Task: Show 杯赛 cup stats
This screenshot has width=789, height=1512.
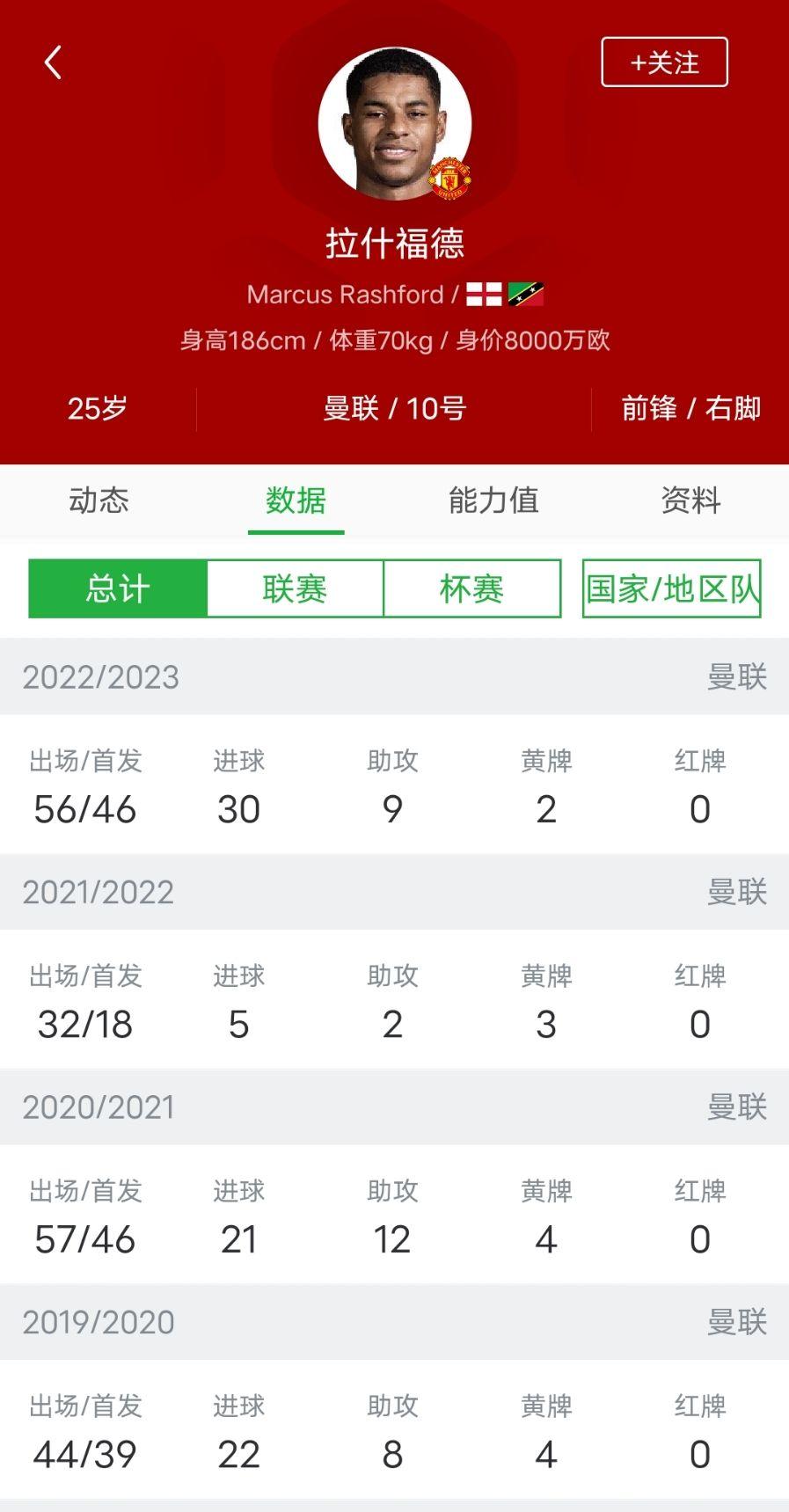Action: point(471,588)
